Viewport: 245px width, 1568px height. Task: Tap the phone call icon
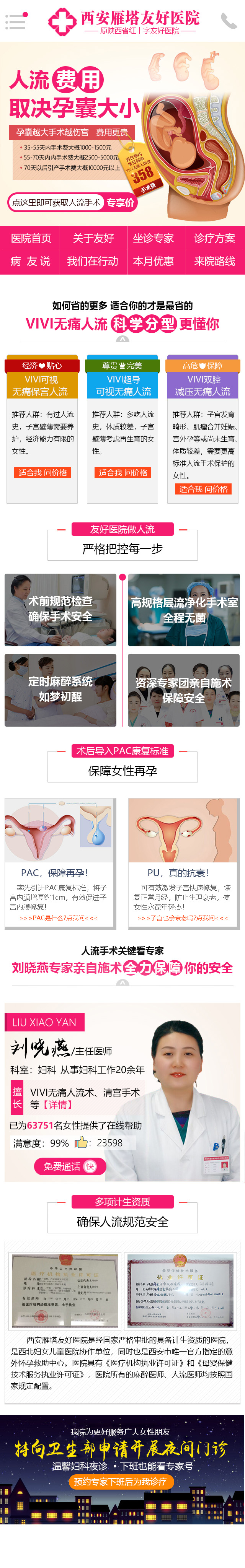[x=229, y=21]
